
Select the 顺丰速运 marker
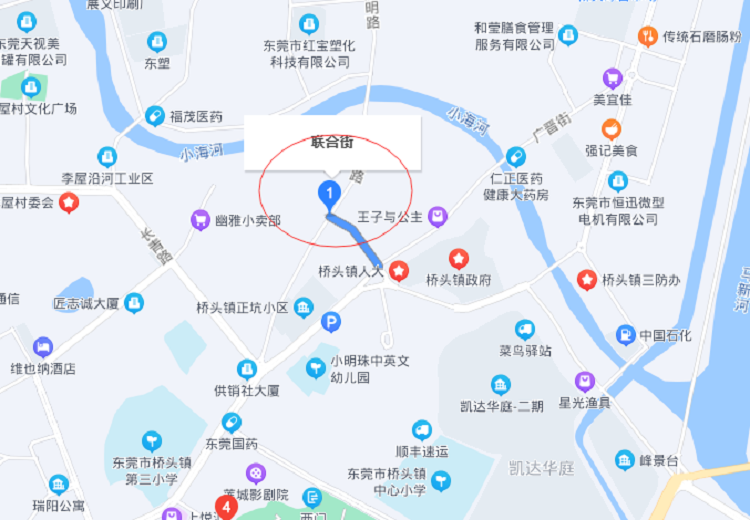[x=422, y=430]
